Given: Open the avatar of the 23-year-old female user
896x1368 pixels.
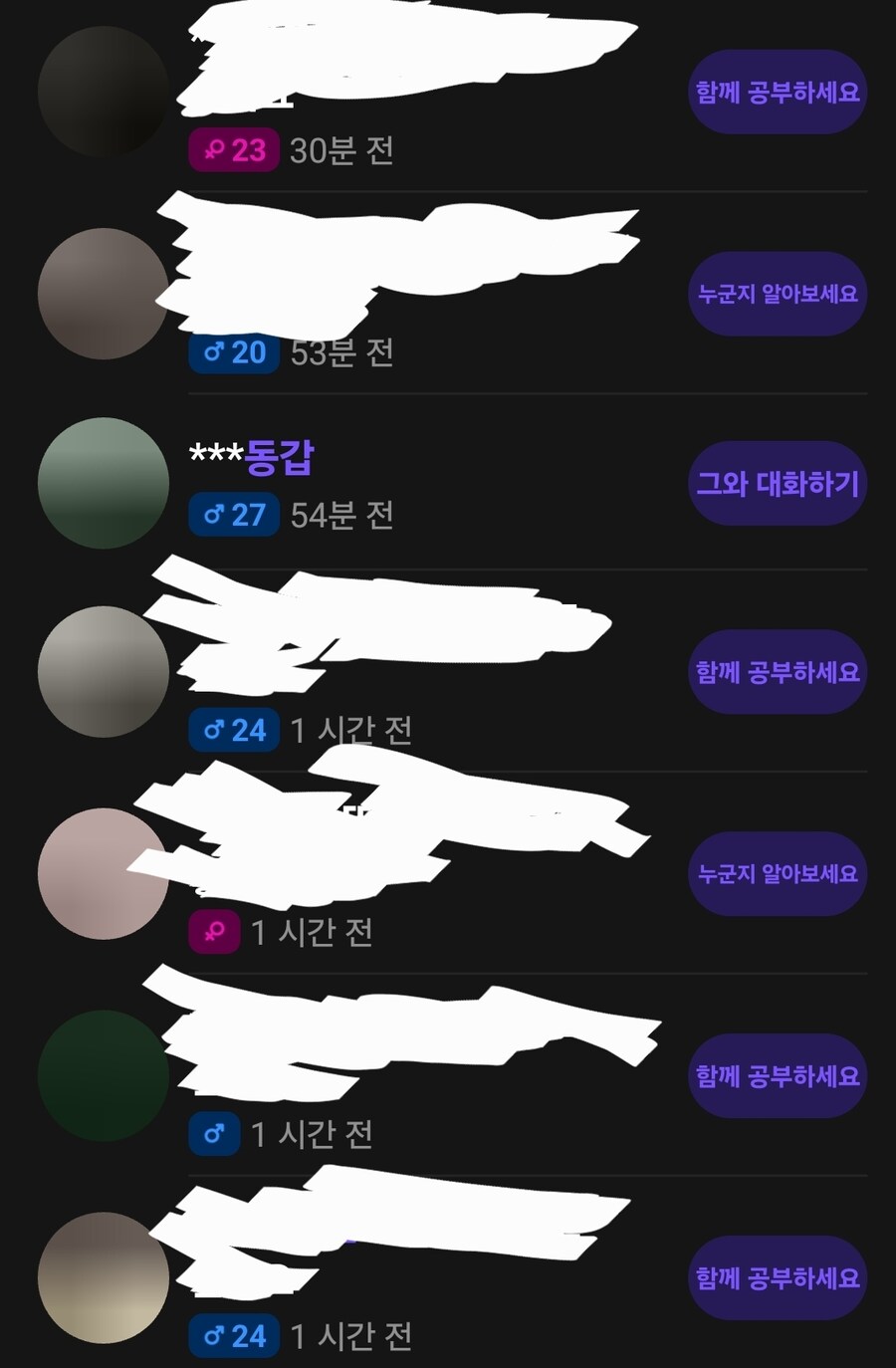Looking at the screenshot, I should point(104,93).
